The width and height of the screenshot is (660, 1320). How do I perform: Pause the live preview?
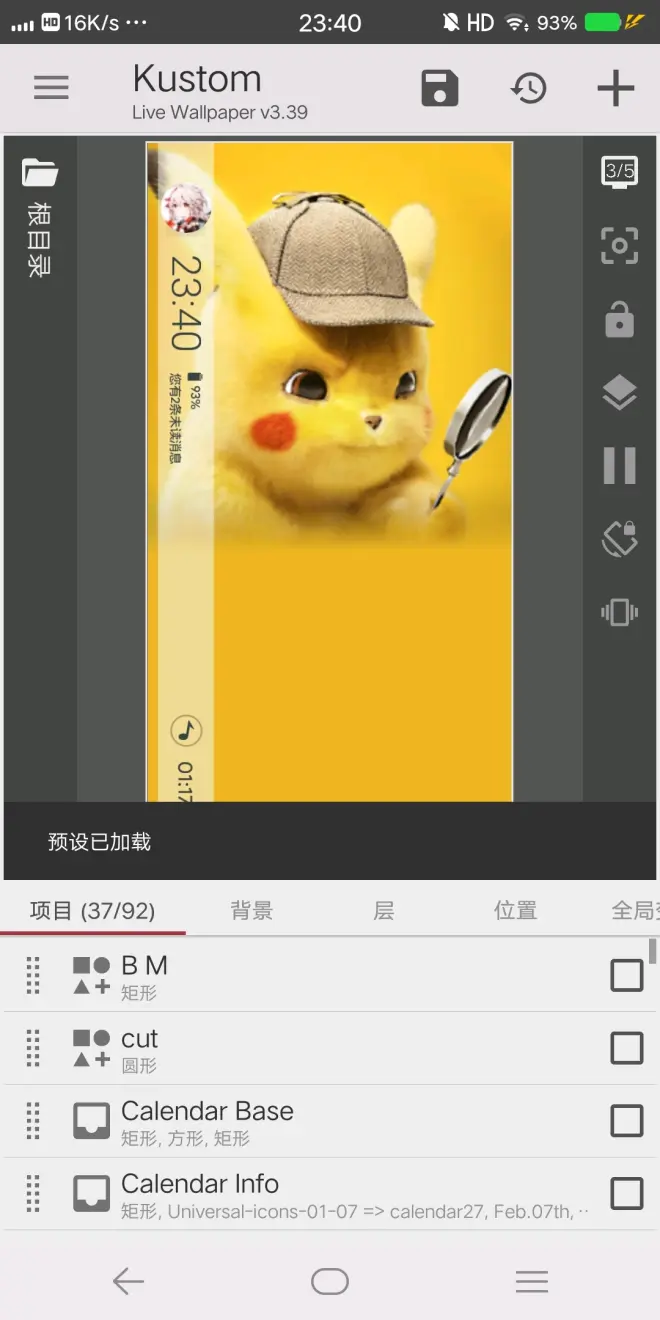pyautogui.click(x=619, y=466)
